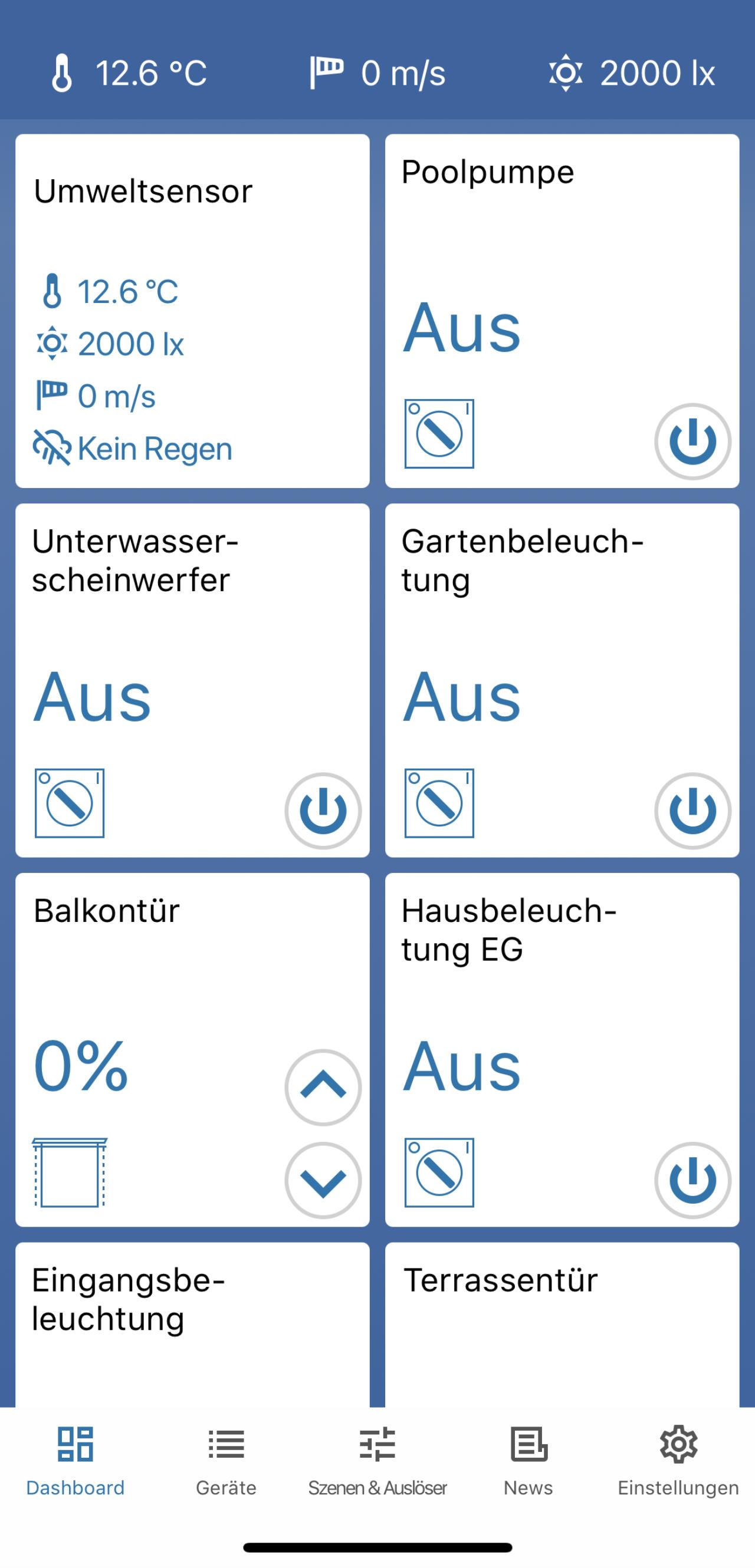Turn on Gartenbeleuchtung with its power button
755x1568 pixels.
coord(692,811)
